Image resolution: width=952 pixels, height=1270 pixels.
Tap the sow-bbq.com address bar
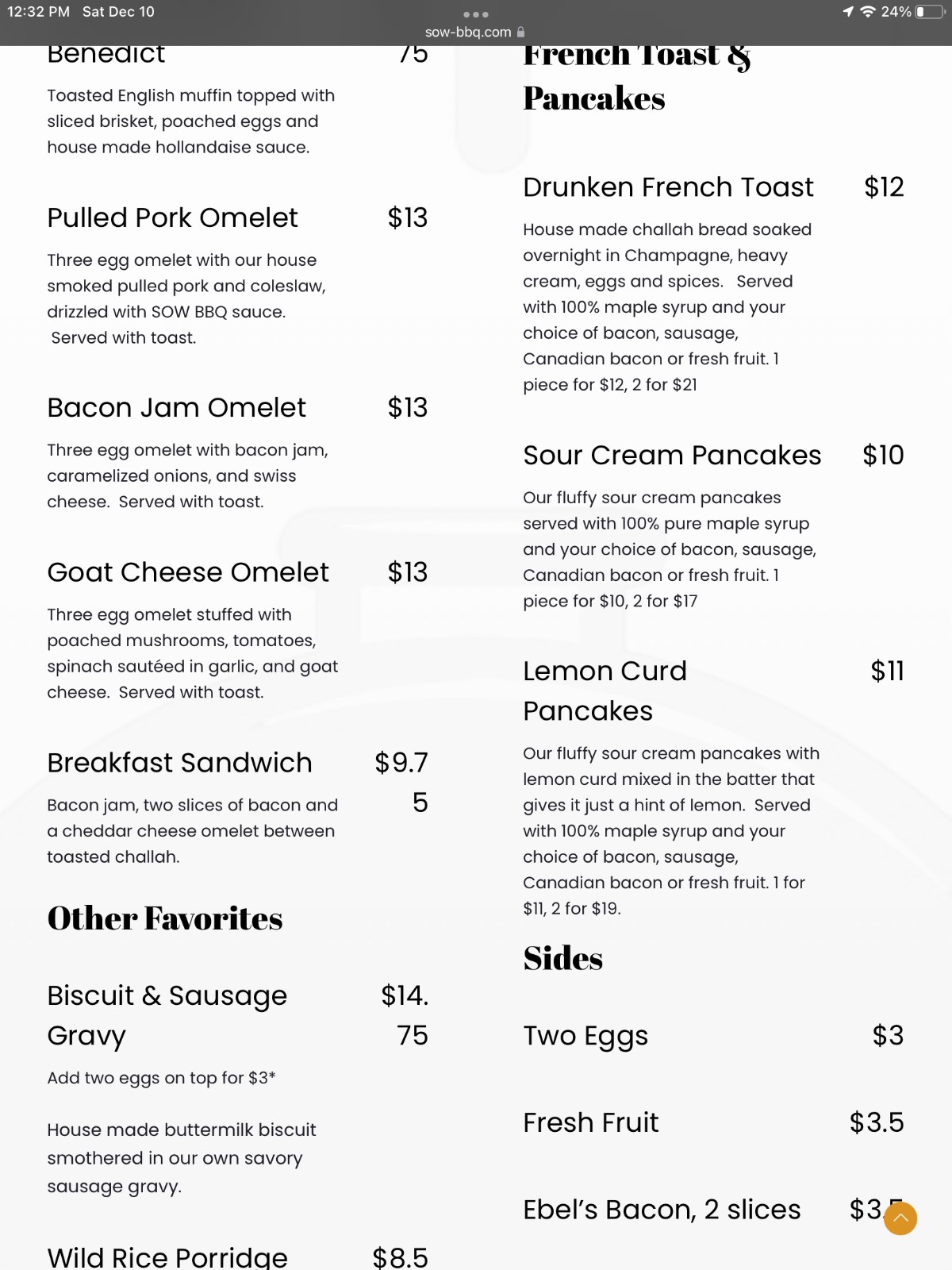point(468,33)
